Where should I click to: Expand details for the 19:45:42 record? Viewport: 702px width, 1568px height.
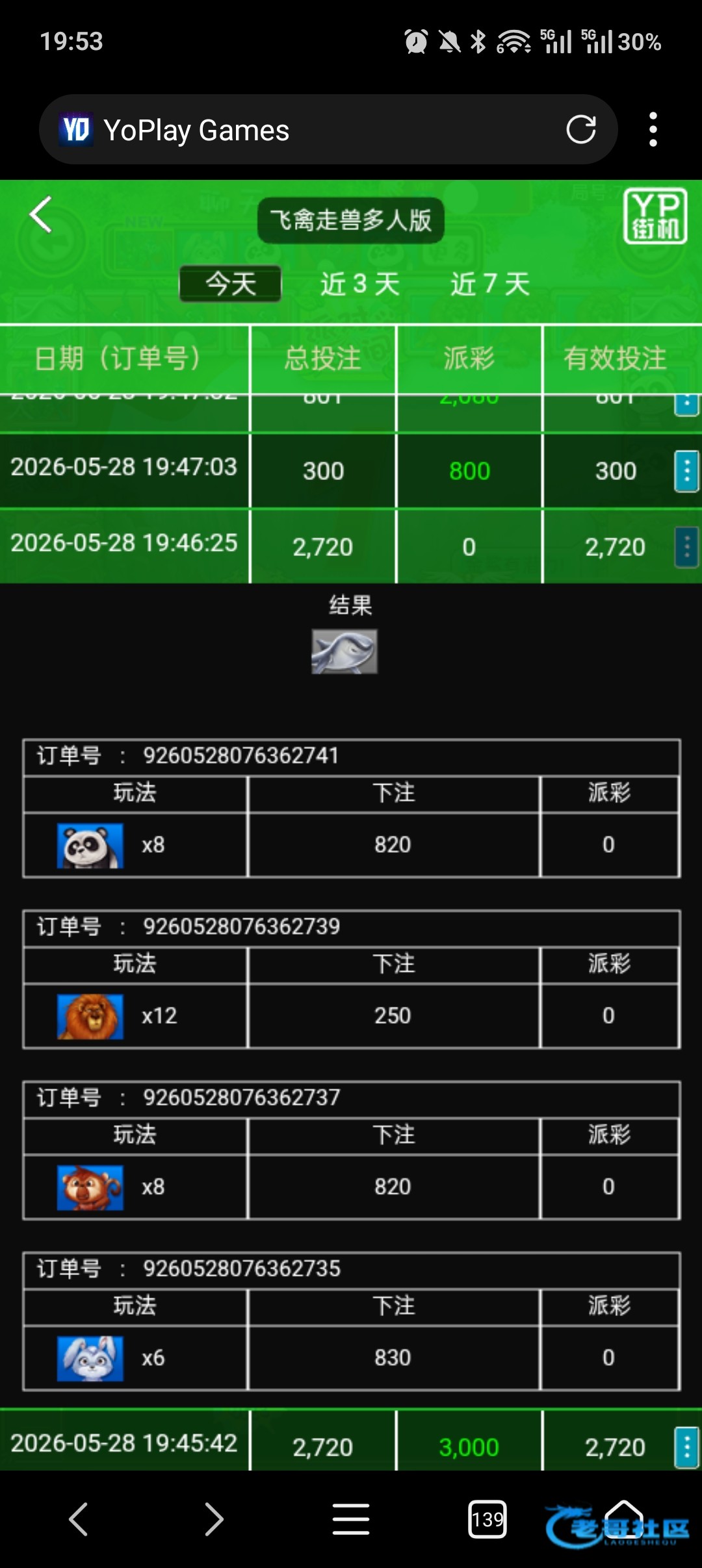(686, 1447)
